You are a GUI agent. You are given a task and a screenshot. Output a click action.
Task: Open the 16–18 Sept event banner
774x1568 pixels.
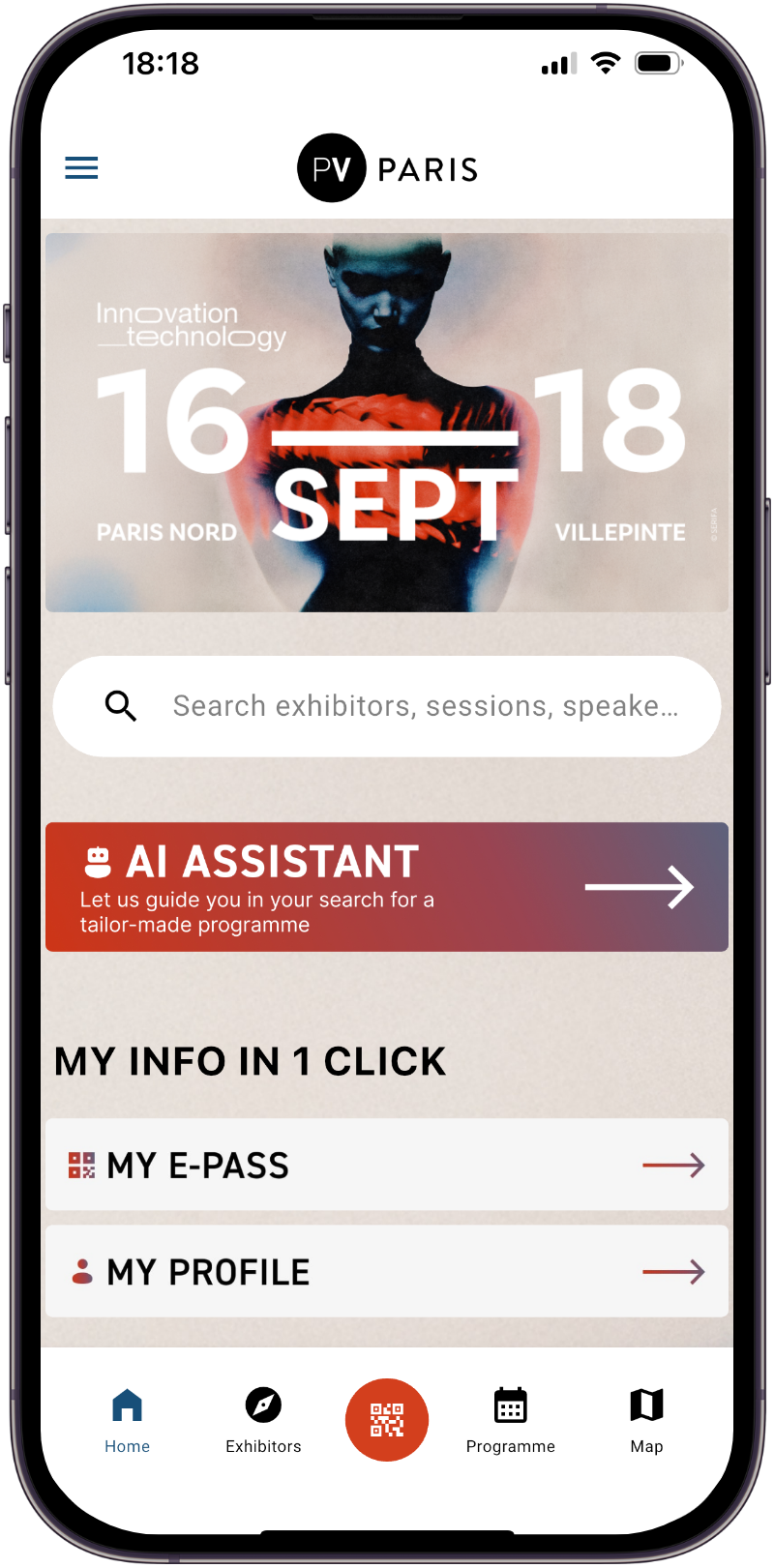tap(387, 423)
